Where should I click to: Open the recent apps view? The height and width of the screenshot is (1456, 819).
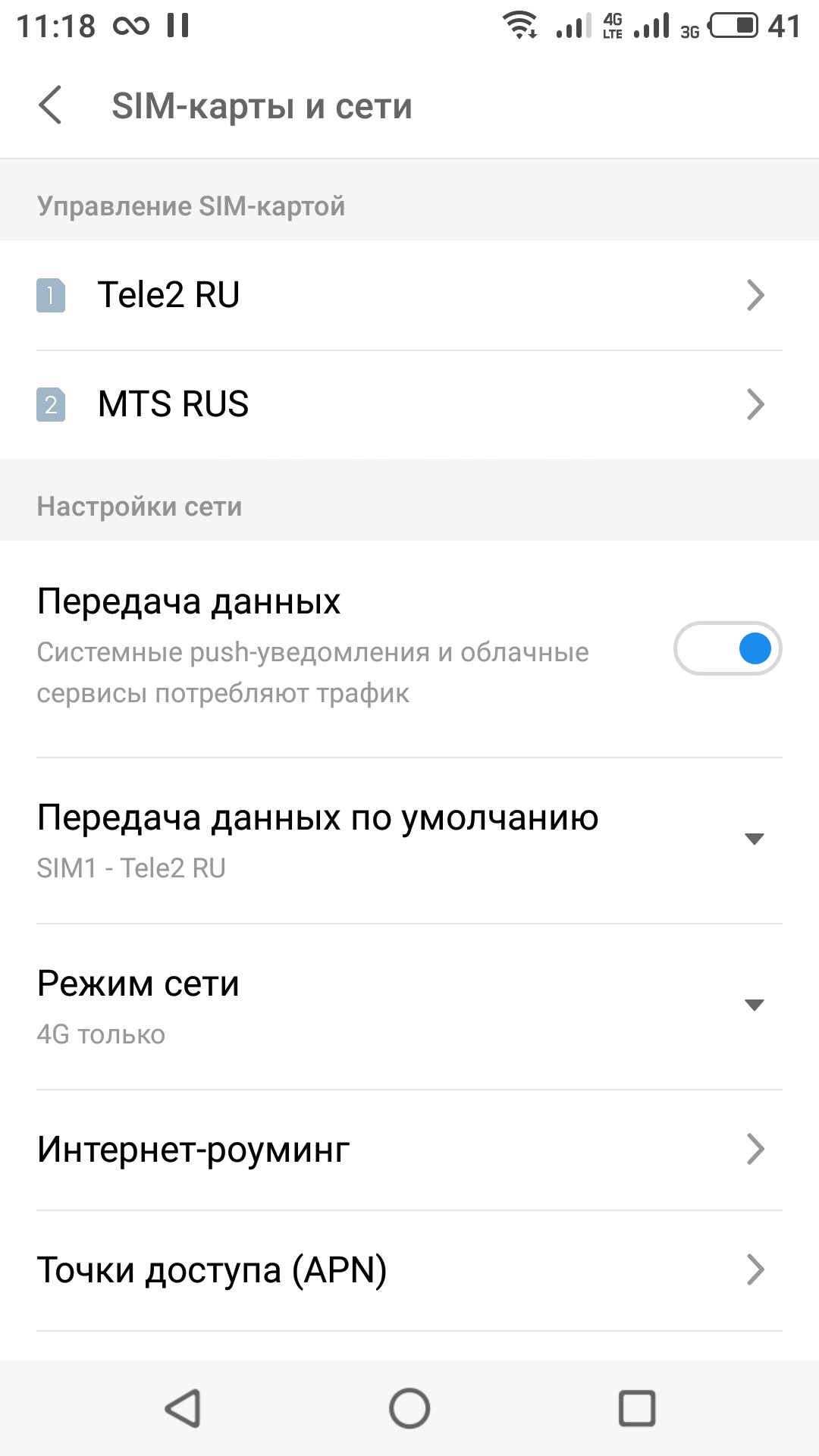[637, 1408]
